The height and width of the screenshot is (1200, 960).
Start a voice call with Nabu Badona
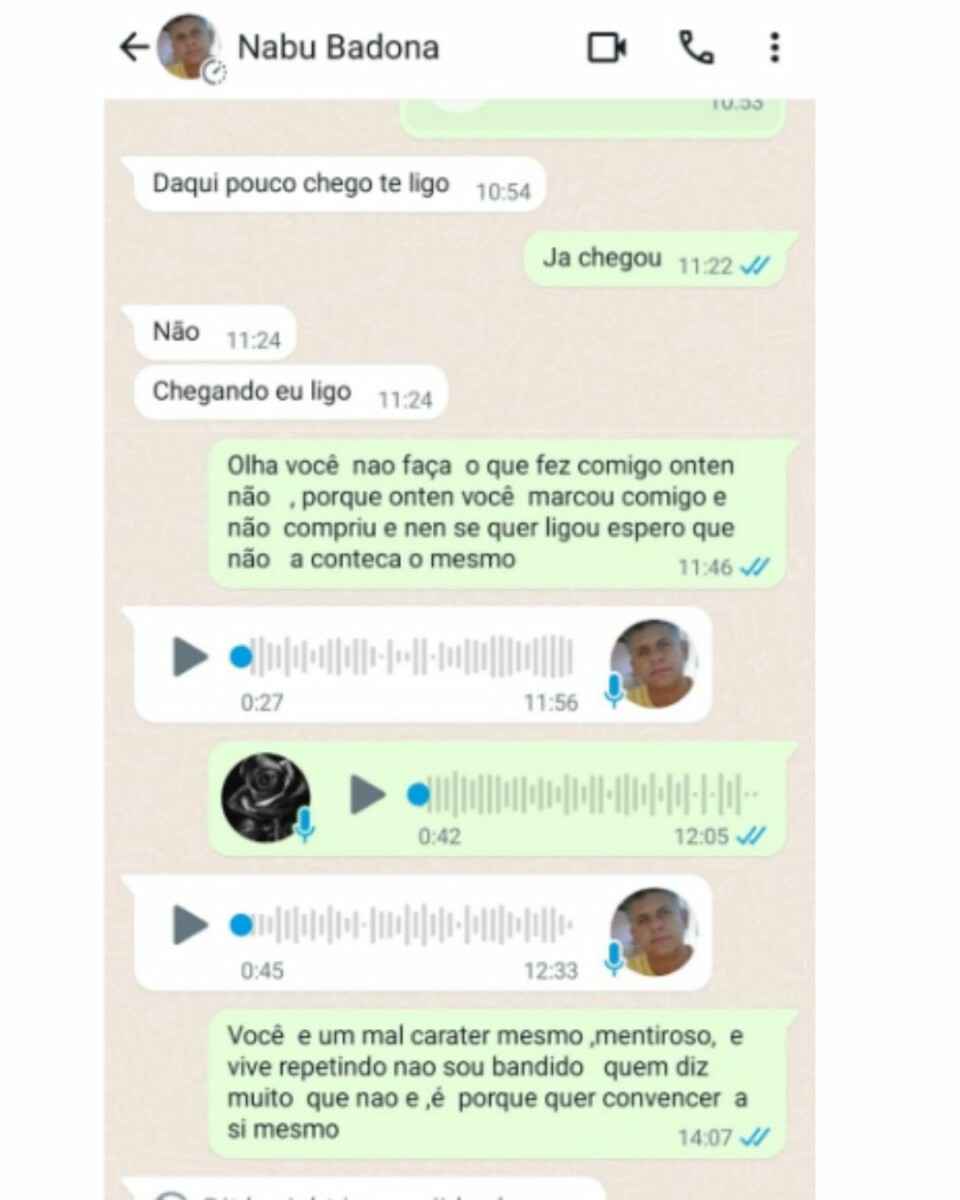point(696,47)
